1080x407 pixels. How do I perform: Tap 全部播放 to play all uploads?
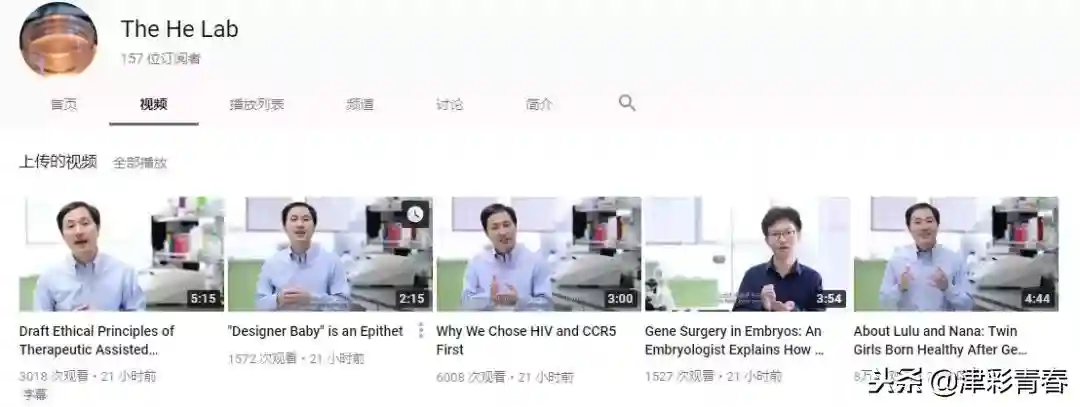140,163
